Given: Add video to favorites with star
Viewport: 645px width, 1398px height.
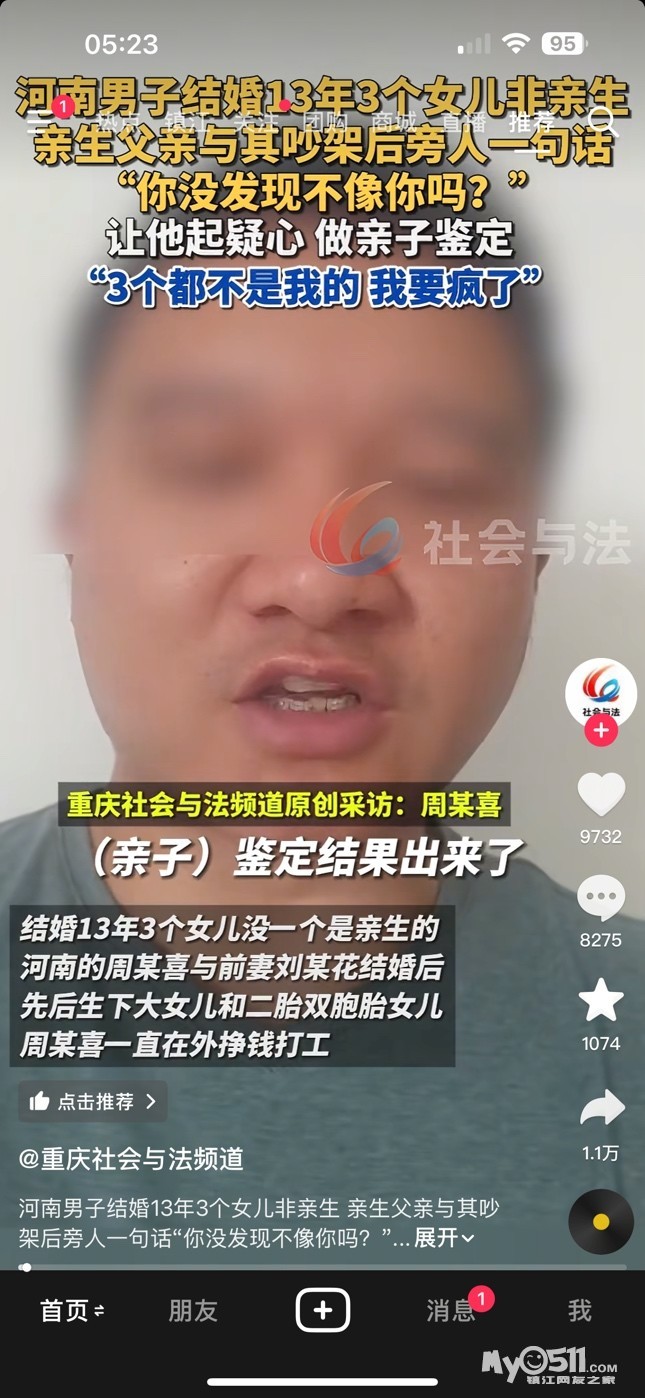Looking at the screenshot, I should [601, 1002].
